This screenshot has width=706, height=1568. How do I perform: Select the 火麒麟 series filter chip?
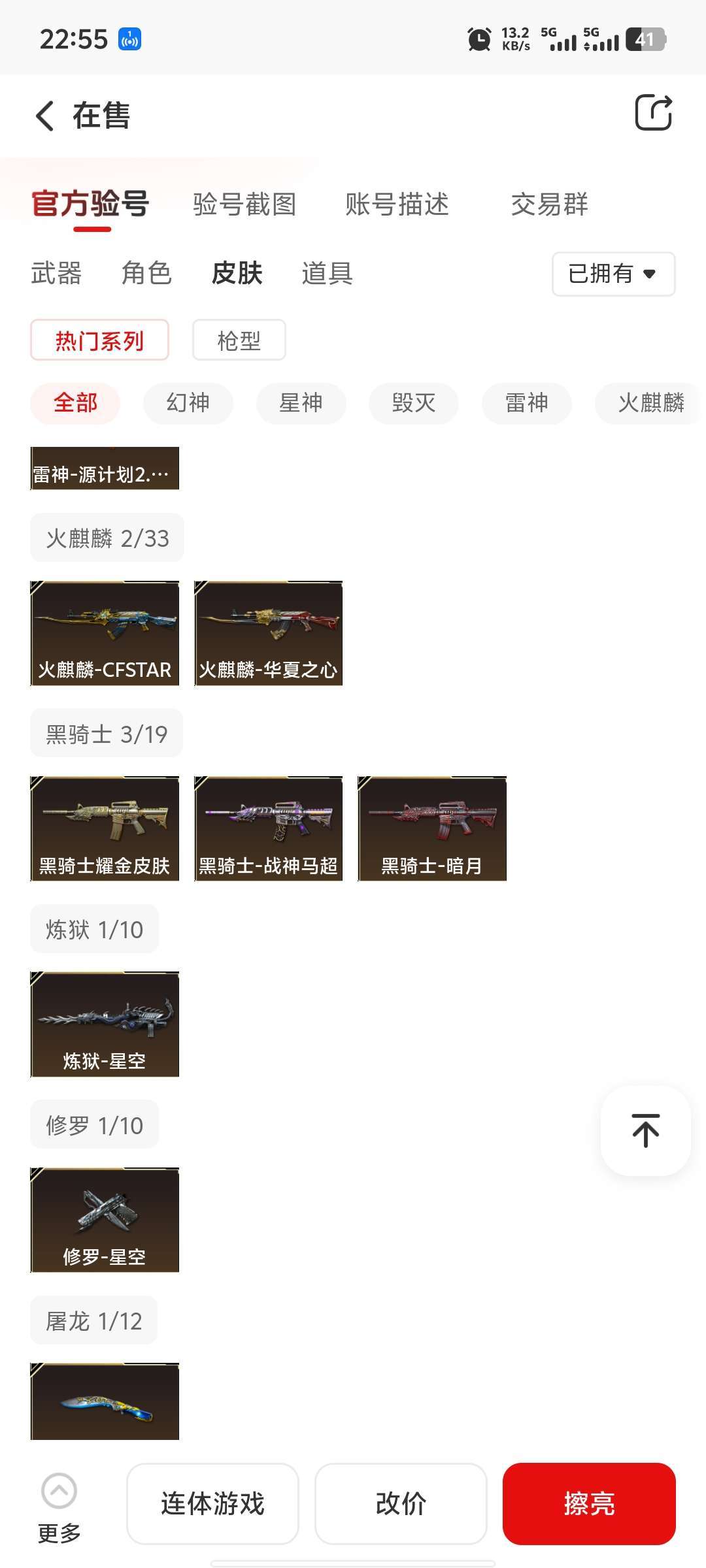click(652, 404)
